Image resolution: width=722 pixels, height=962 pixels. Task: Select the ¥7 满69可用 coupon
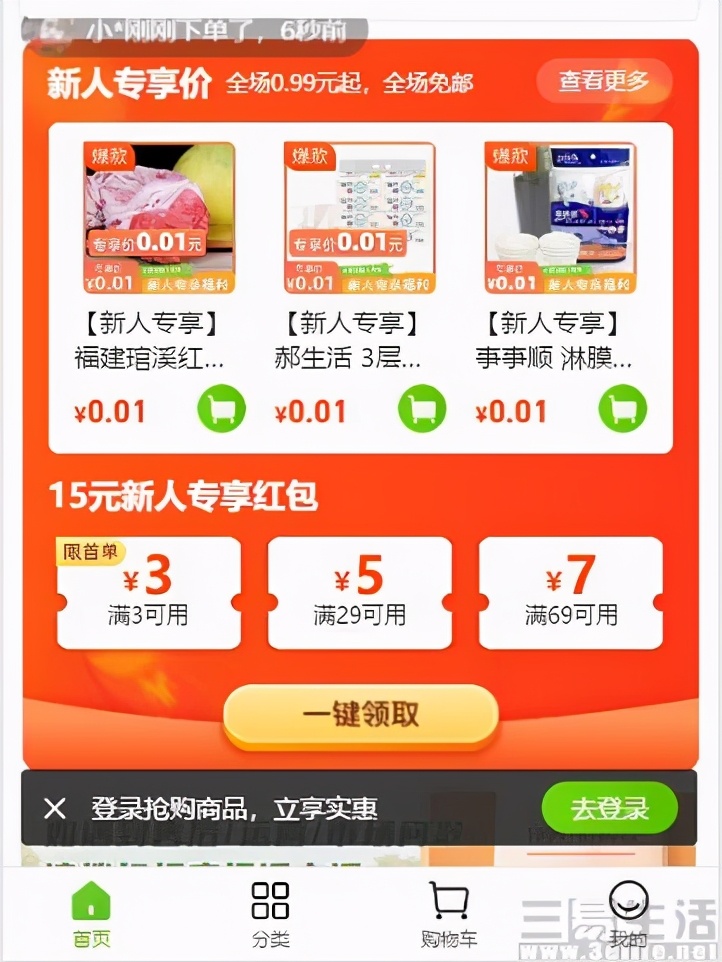[x=570, y=593]
